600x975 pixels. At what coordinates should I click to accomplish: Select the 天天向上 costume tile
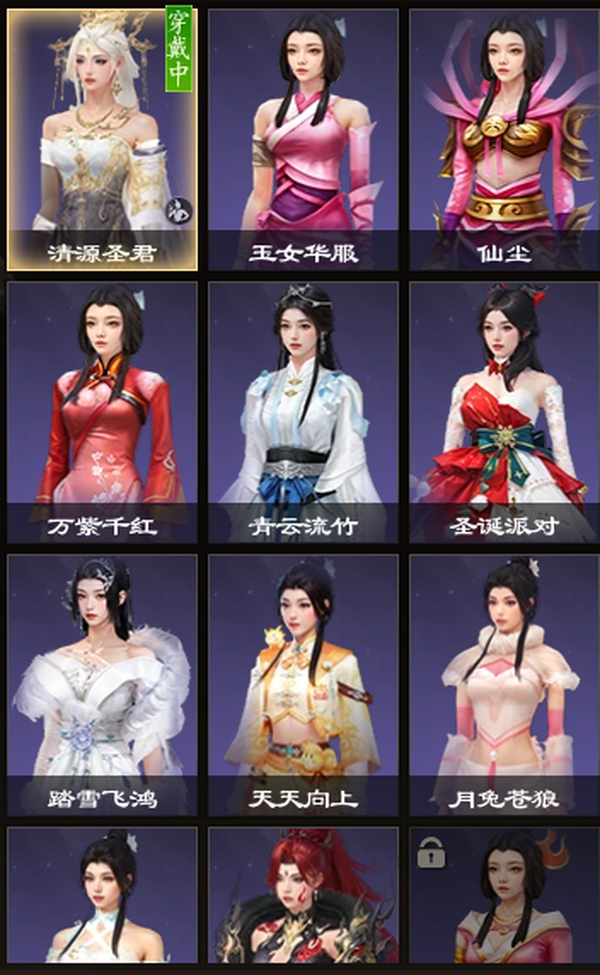click(x=303, y=685)
